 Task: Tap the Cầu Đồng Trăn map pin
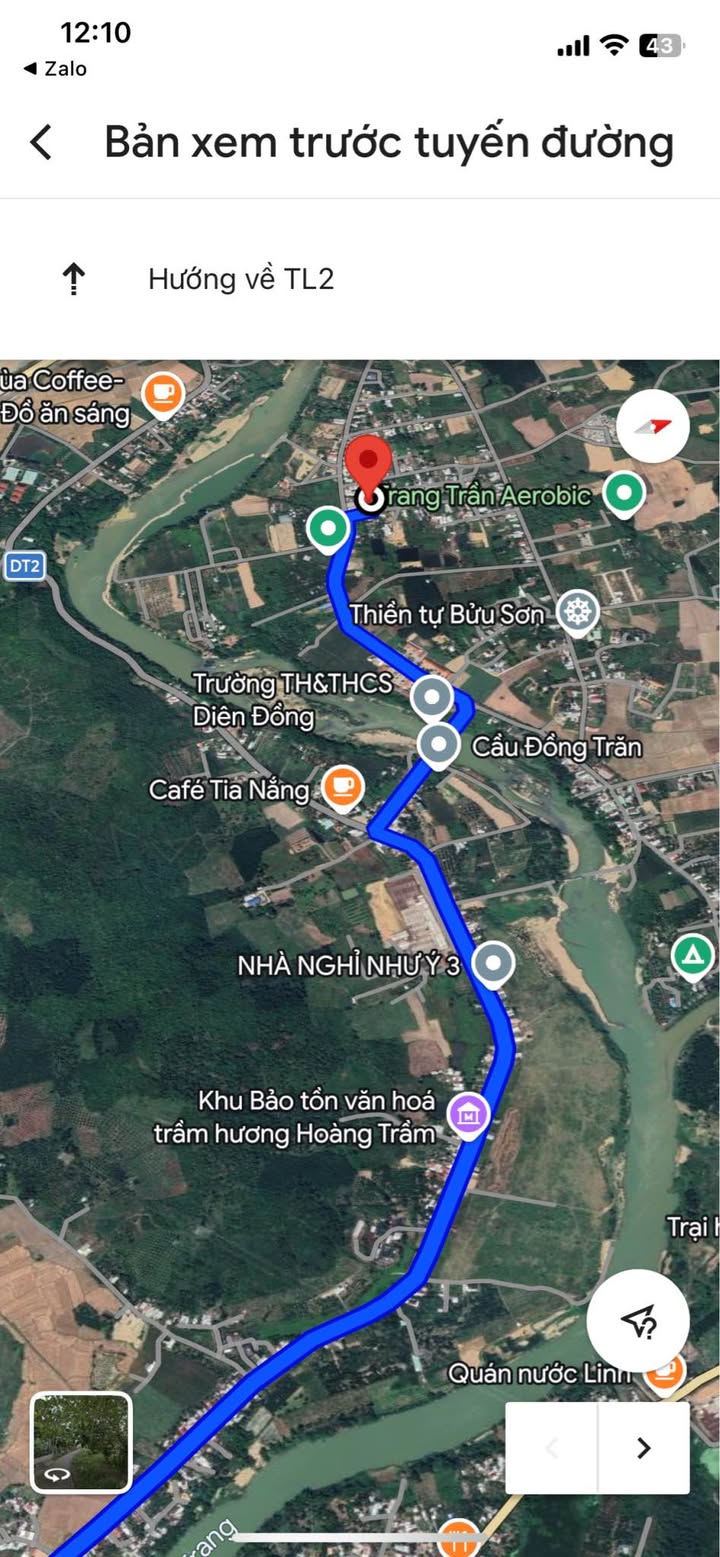point(438,744)
